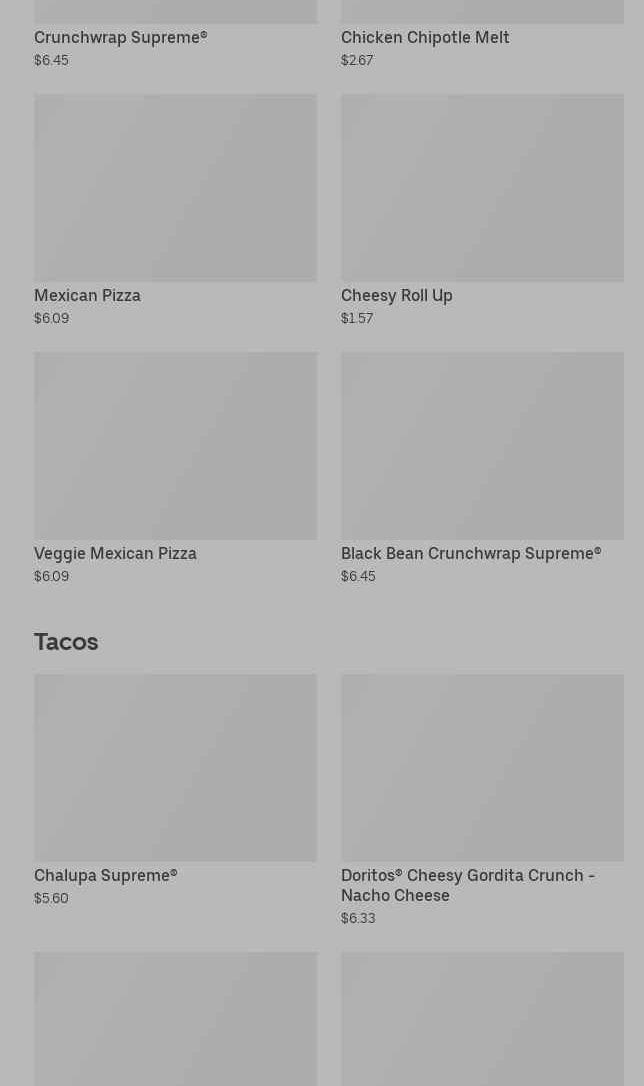View Doritos Cheesy Gordita Crunch - Nacho Cheese
This screenshot has height=1086, width=644.
[x=481, y=769]
